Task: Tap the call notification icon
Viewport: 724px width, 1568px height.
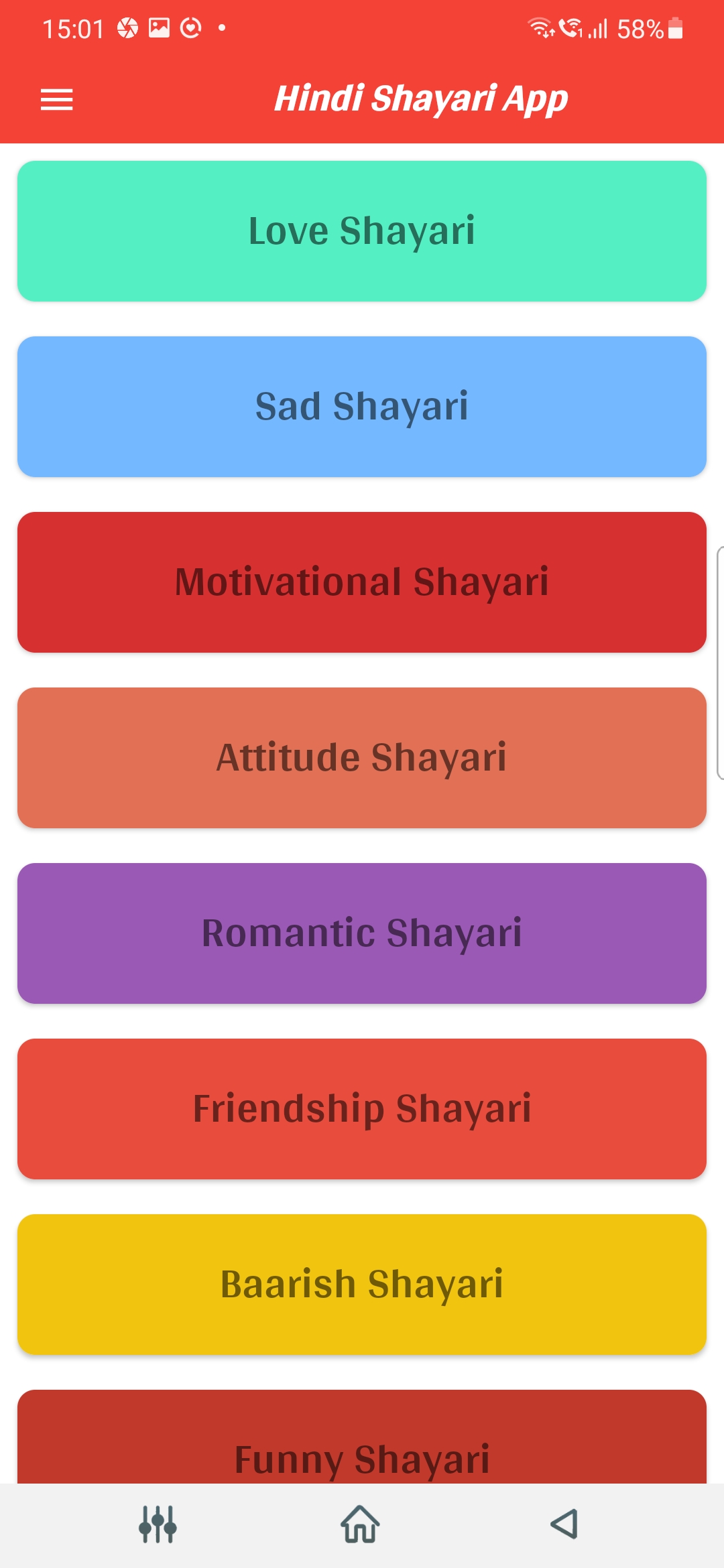Action: 572,27
